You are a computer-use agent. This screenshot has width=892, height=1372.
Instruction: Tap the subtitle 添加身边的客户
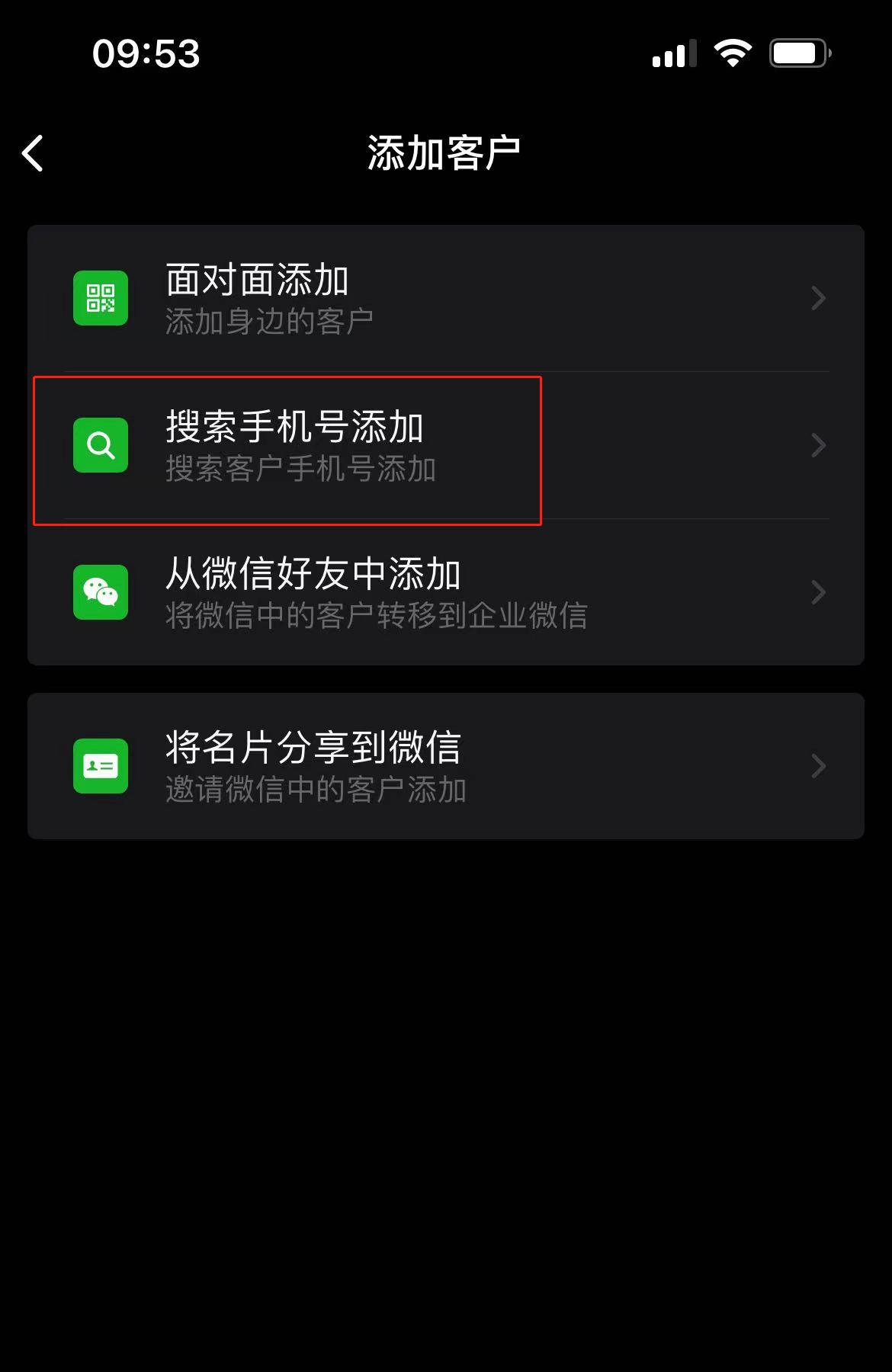coord(268,320)
